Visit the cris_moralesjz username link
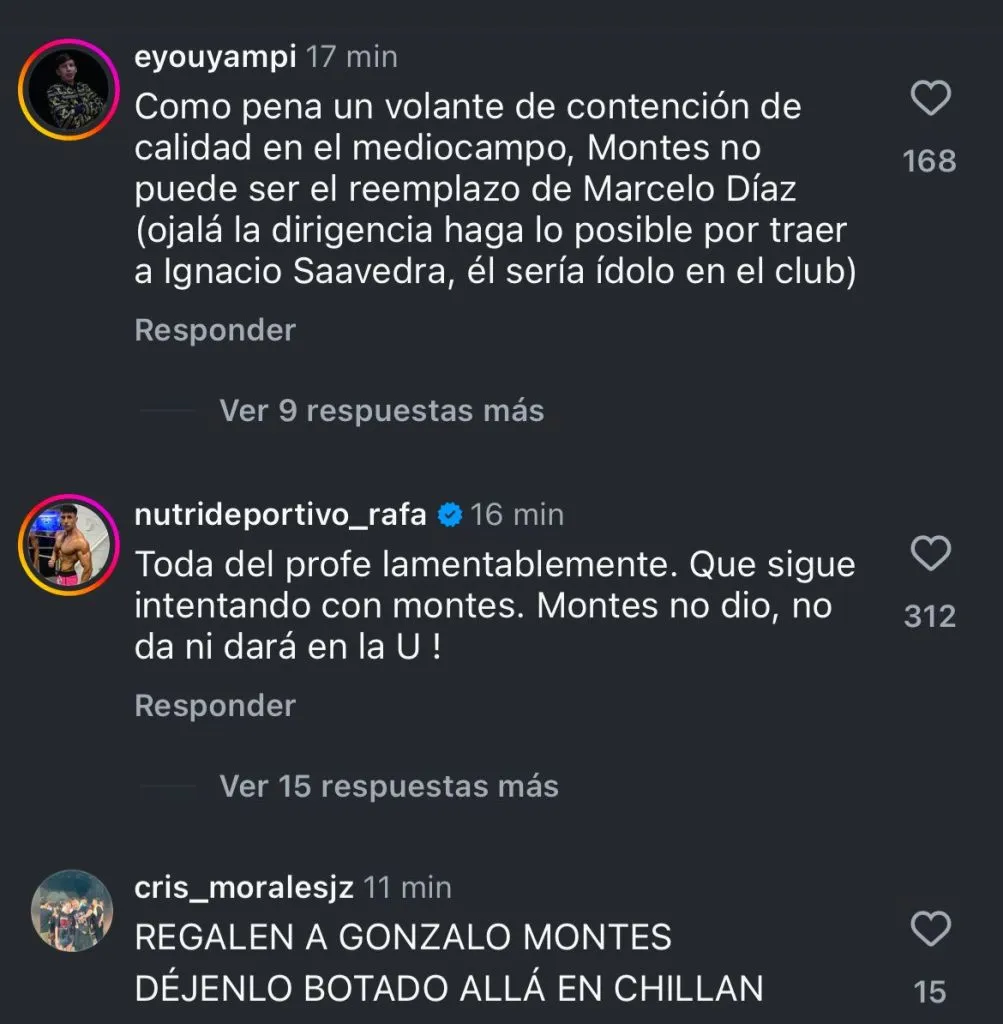 tap(243, 887)
